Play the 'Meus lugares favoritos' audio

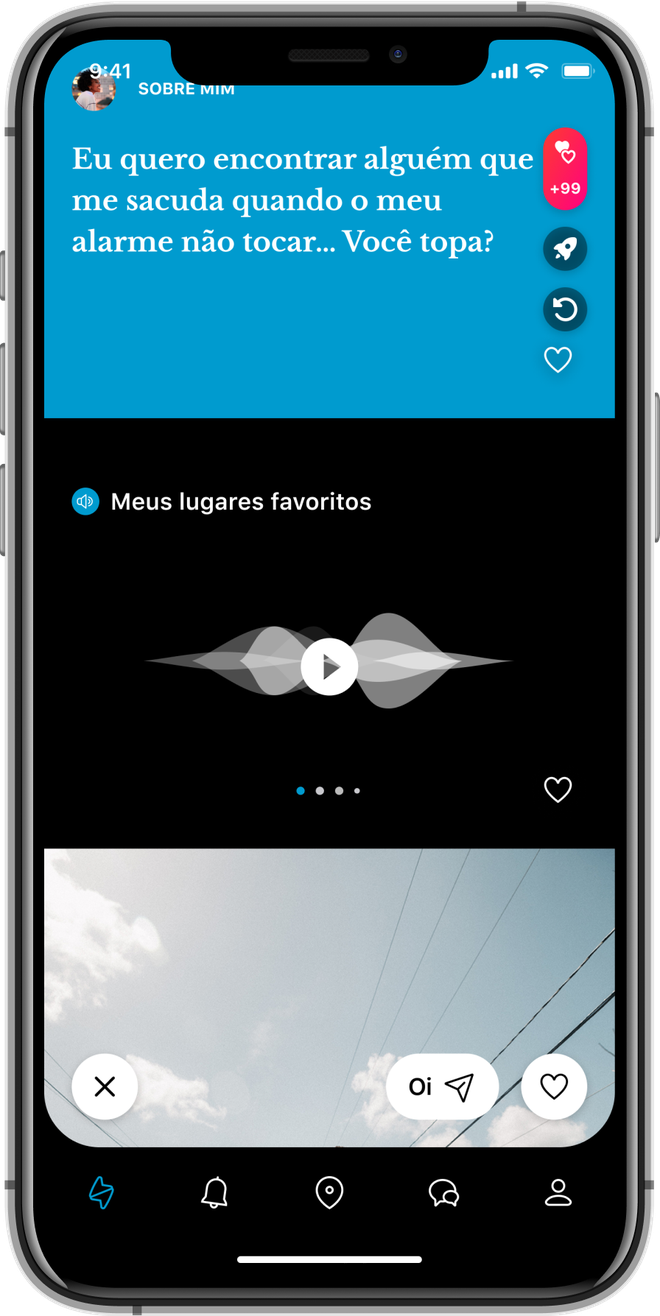pos(329,666)
